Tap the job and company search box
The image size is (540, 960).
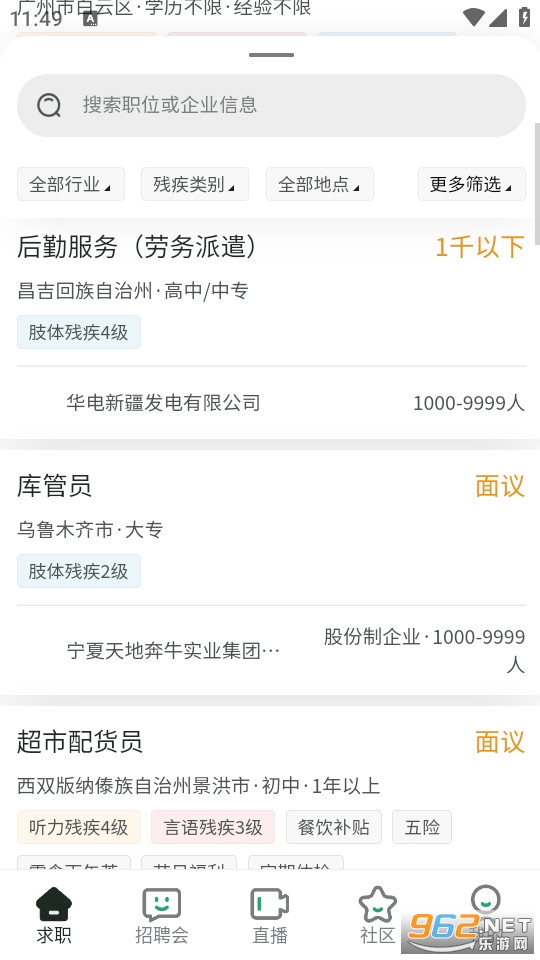271,105
